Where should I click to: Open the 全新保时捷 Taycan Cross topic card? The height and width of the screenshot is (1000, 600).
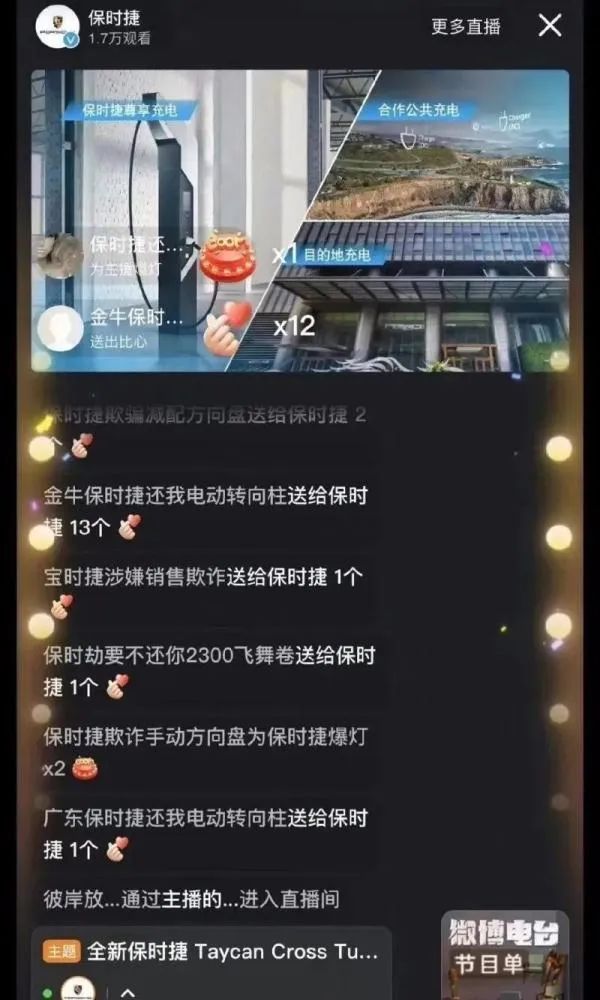211,950
